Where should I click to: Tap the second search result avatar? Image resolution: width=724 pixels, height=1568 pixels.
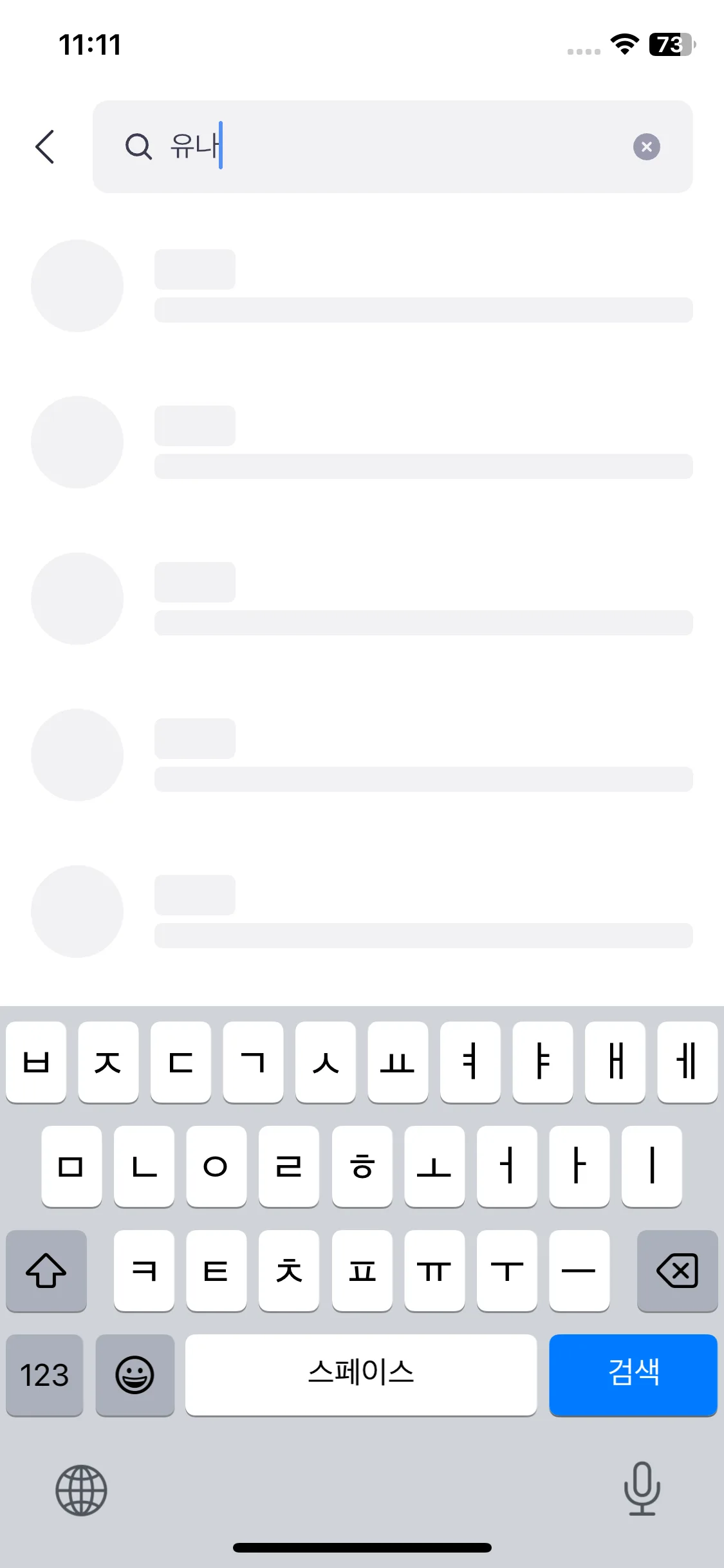pyautogui.click(x=77, y=442)
